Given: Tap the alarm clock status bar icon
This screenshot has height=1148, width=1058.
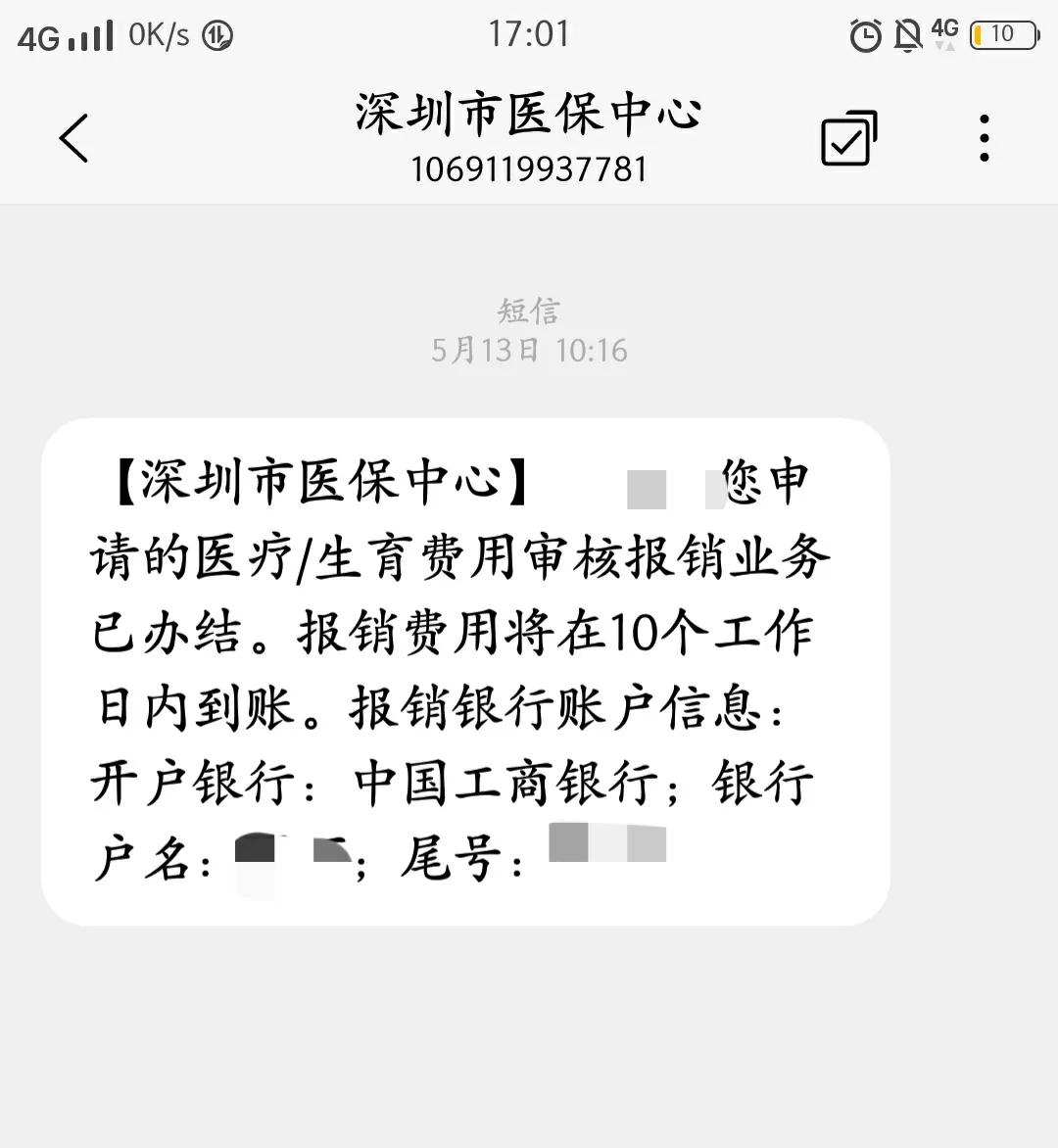Looking at the screenshot, I should (x=866, y=33).
